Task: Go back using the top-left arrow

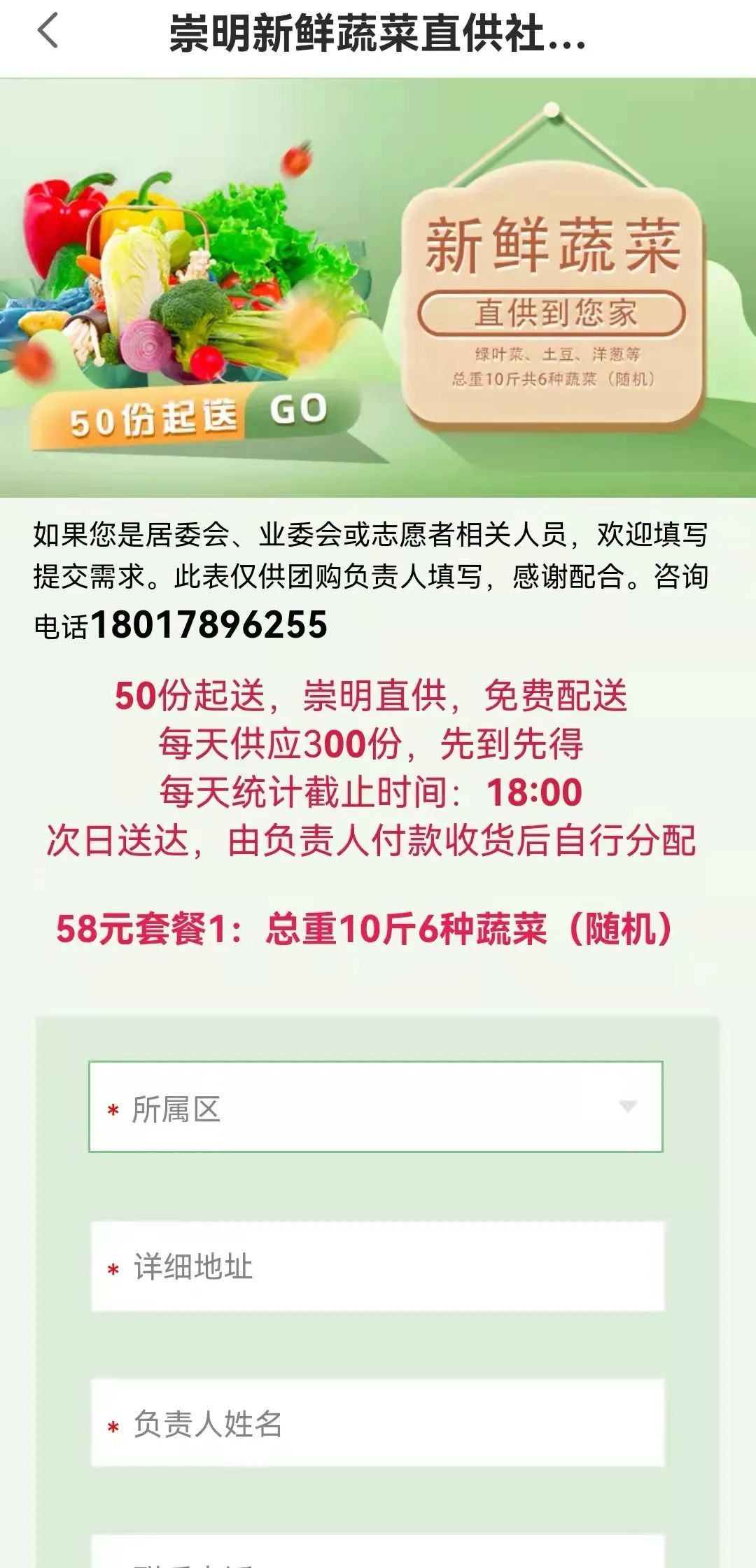Action: pos(48,32)
